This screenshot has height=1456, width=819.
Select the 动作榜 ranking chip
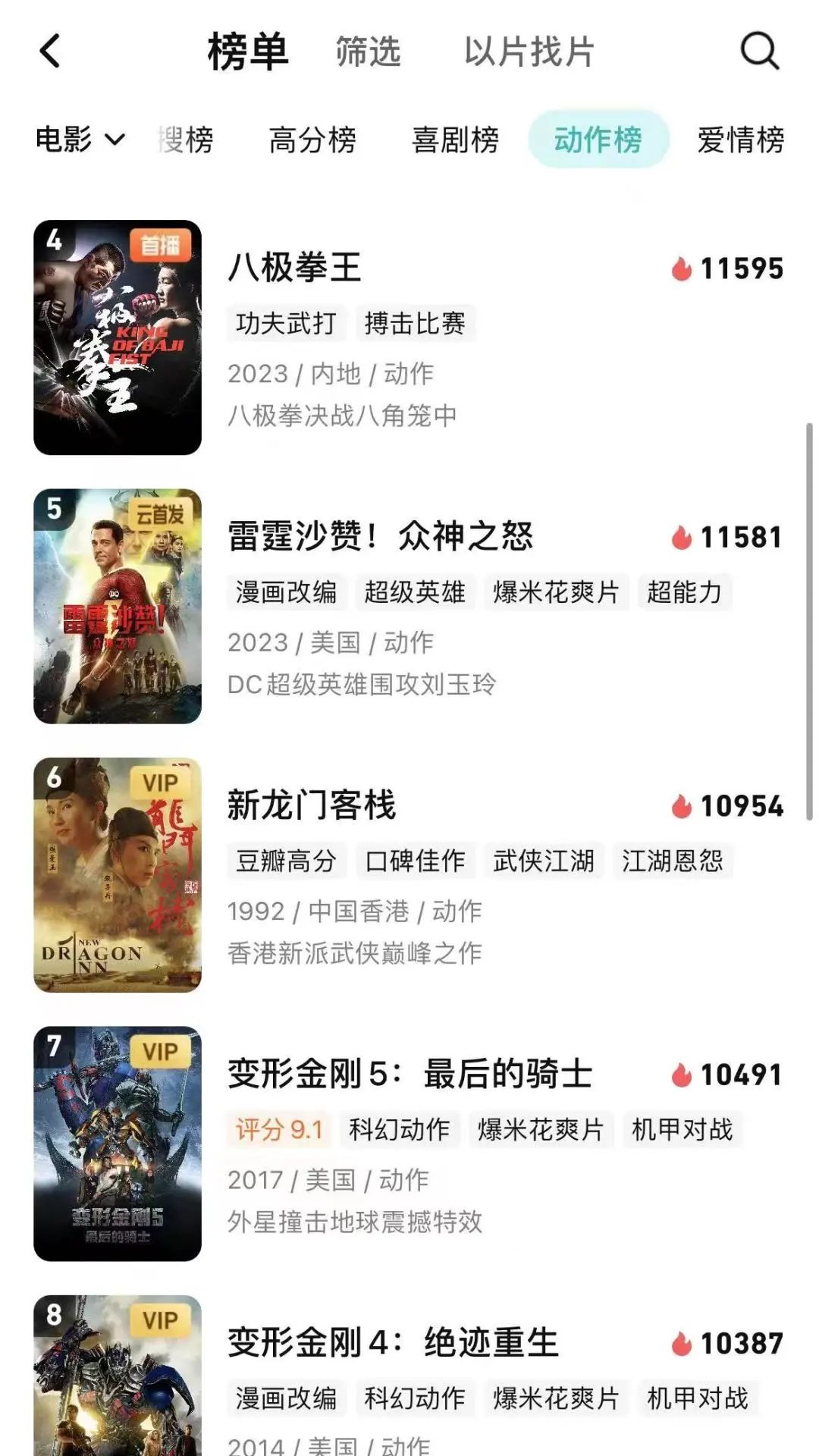click(x=598, y=140)
